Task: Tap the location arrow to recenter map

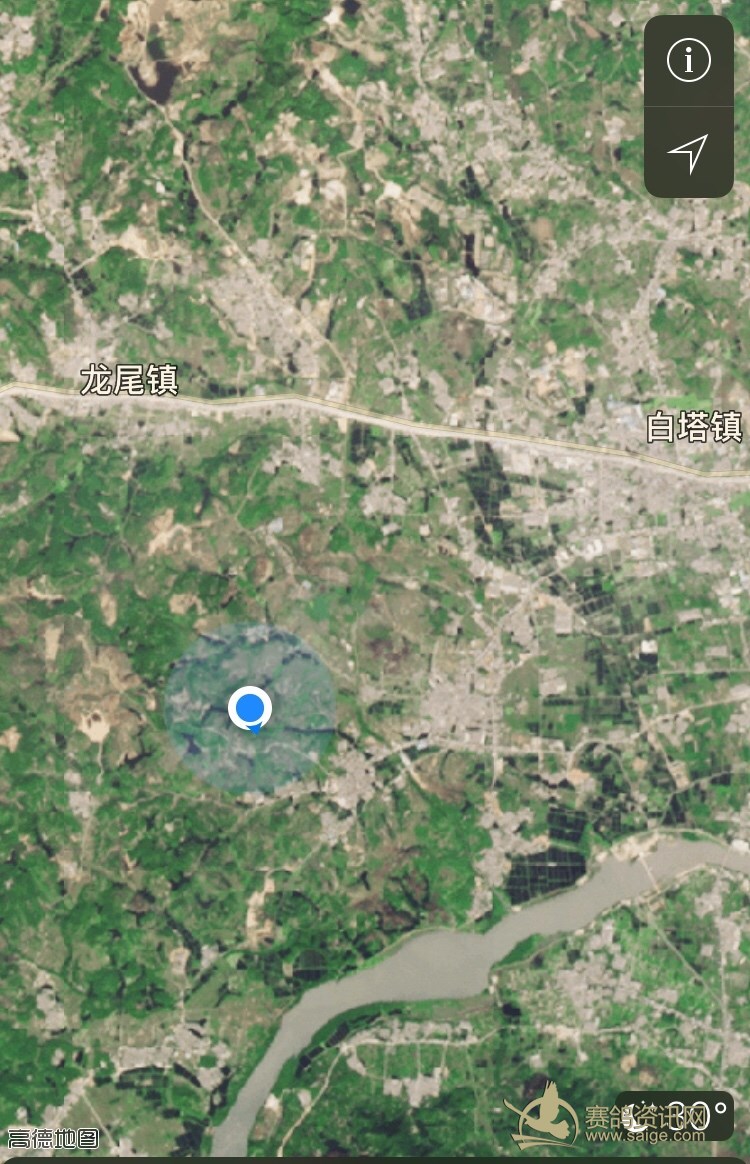Action: [688, 152]
